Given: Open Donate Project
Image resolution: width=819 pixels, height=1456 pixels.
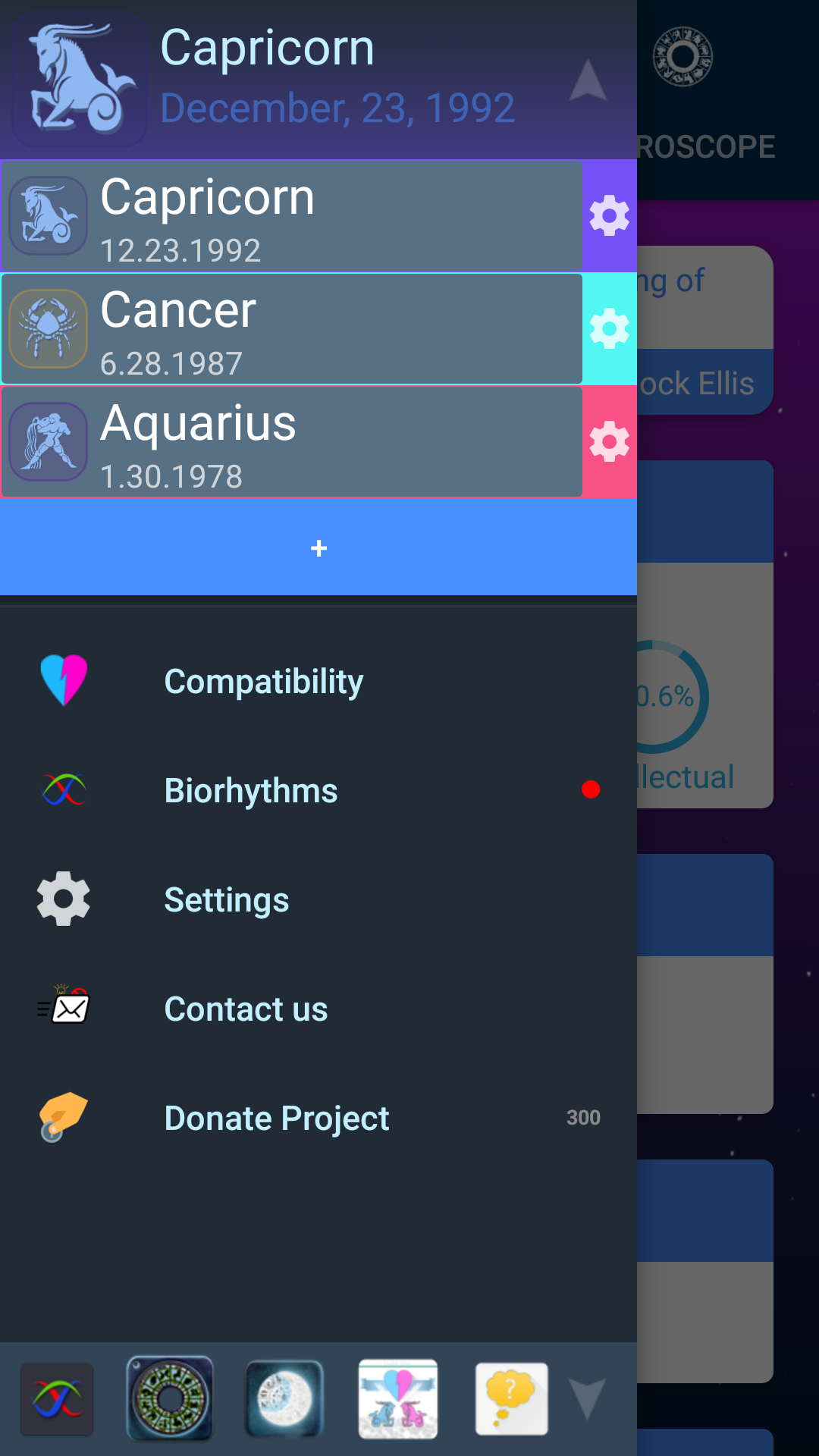Looking at the screenshot, I should tap(318, 1118).
